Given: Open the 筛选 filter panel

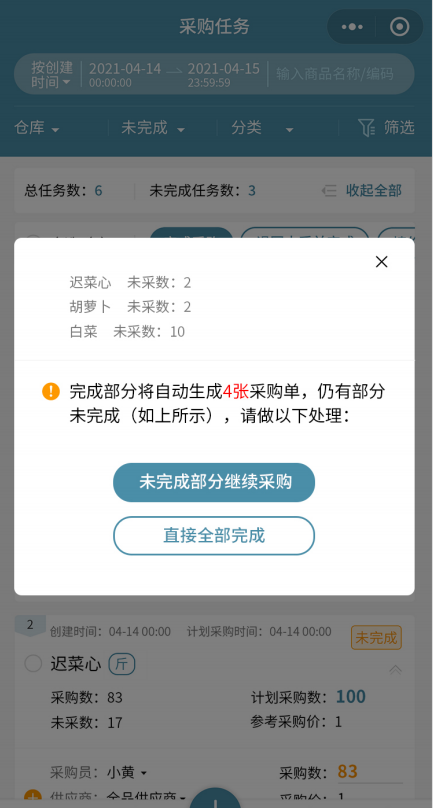Looking at the screenshot, I should [x=387, y=128].
